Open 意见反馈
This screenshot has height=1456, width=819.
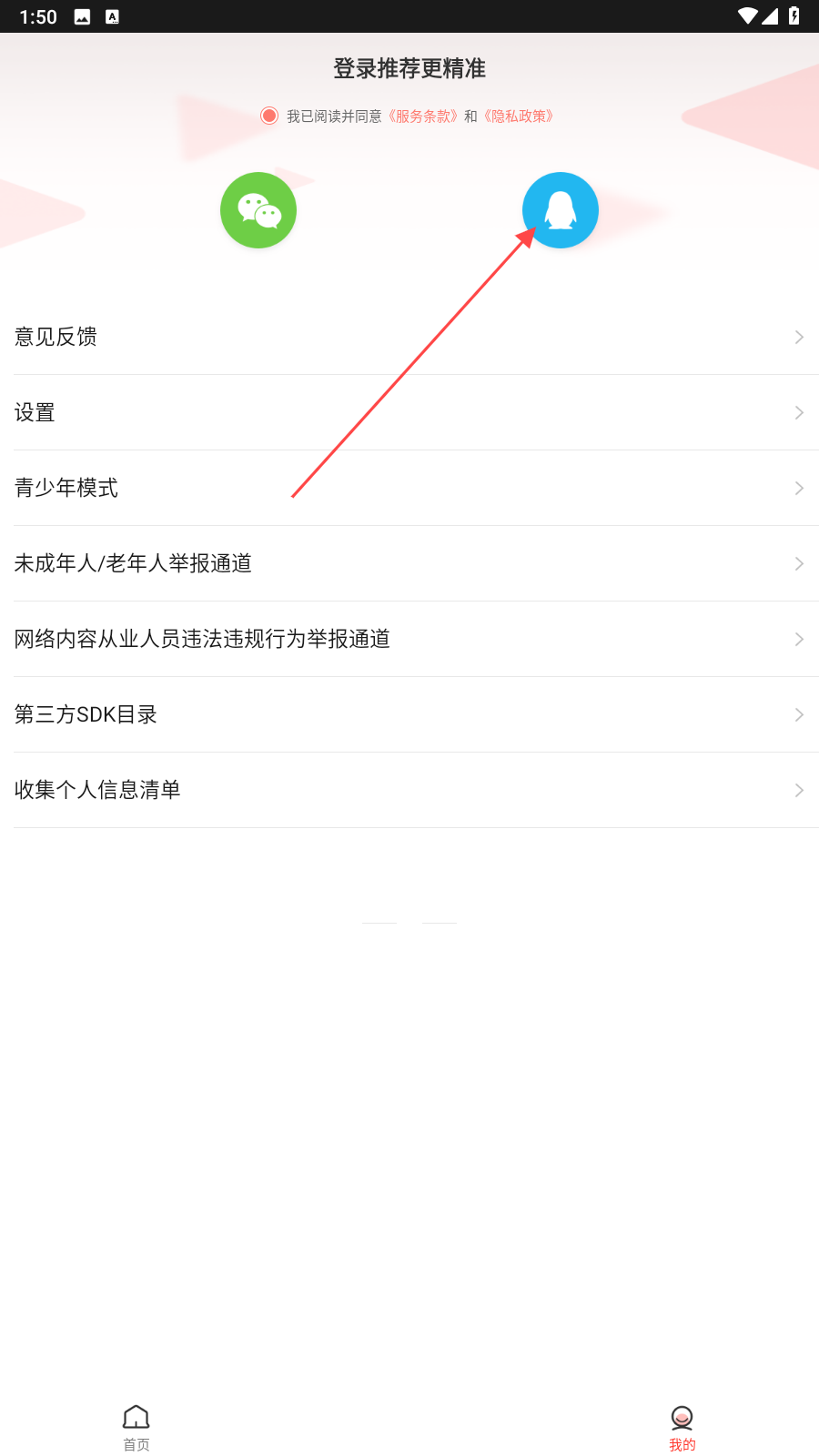tap(409, 337)
